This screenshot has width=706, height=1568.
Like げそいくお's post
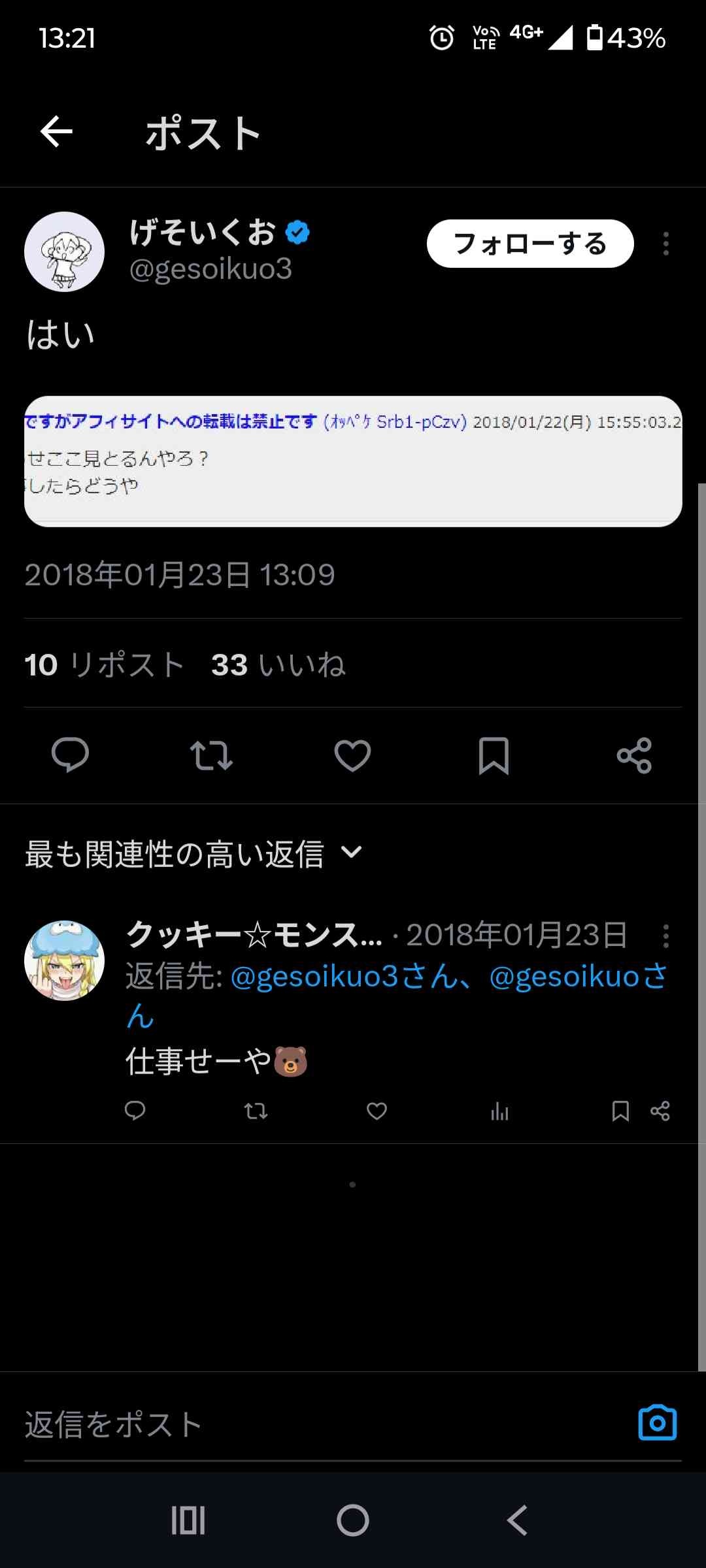[x=352, y=755]
